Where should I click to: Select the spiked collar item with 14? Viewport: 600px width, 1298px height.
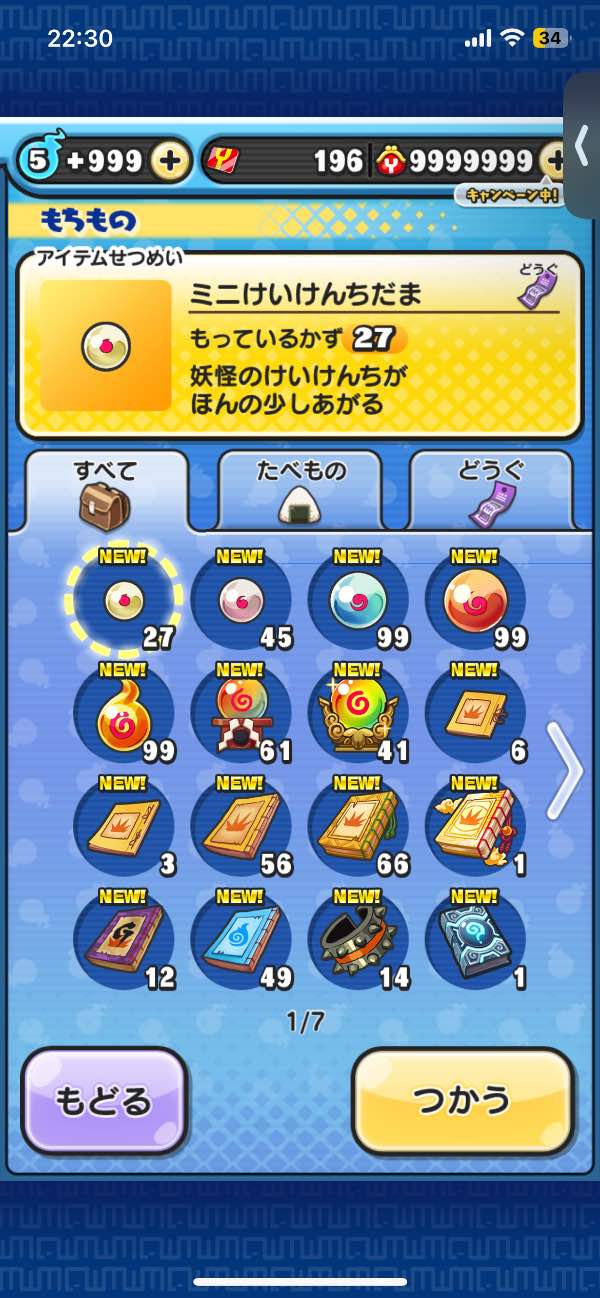click(x=358, y=941)
